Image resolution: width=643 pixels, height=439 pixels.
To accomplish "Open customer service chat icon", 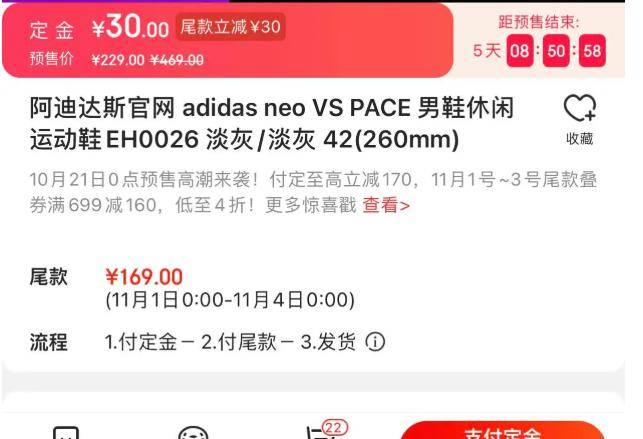I will (192, 433).
